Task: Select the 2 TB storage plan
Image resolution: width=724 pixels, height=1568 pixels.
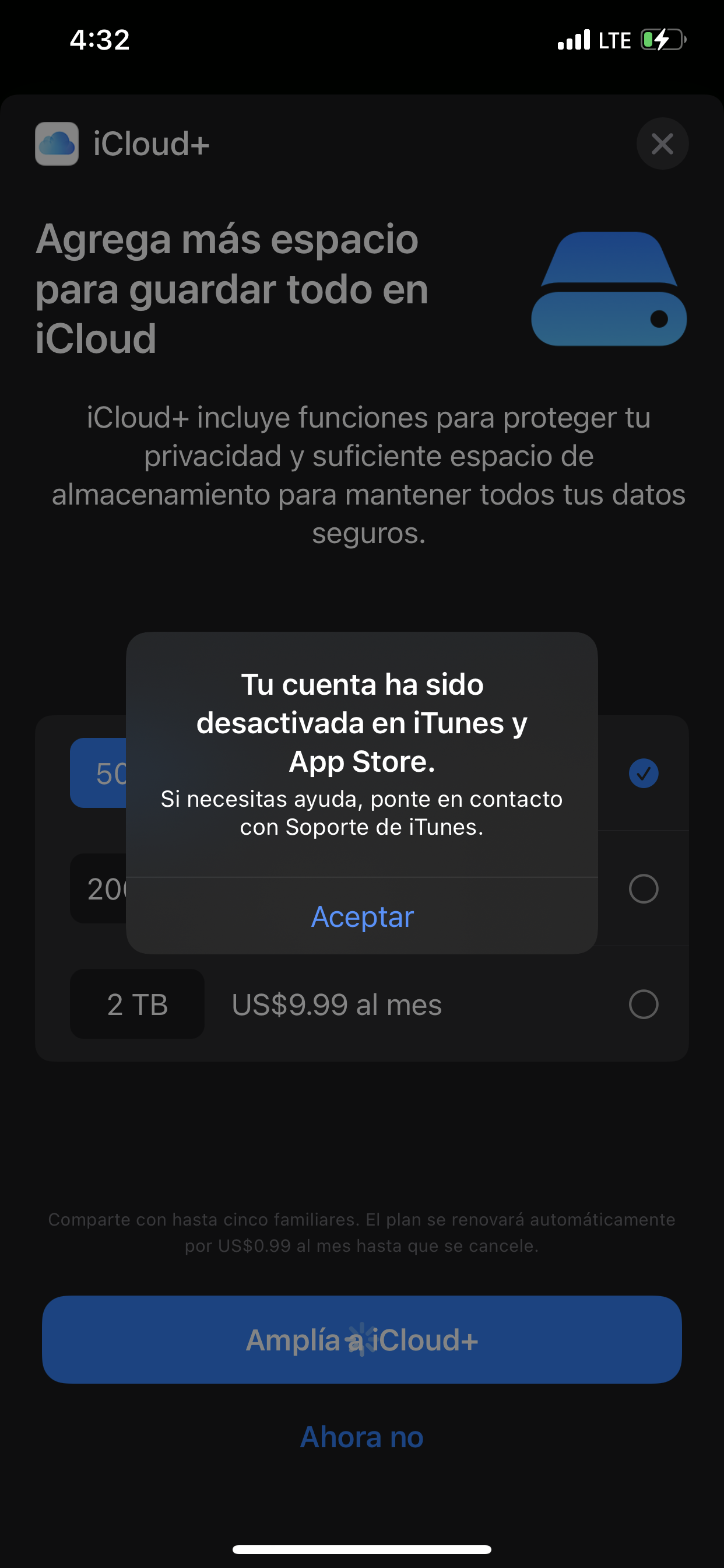Action: (x=643, y=1005)
